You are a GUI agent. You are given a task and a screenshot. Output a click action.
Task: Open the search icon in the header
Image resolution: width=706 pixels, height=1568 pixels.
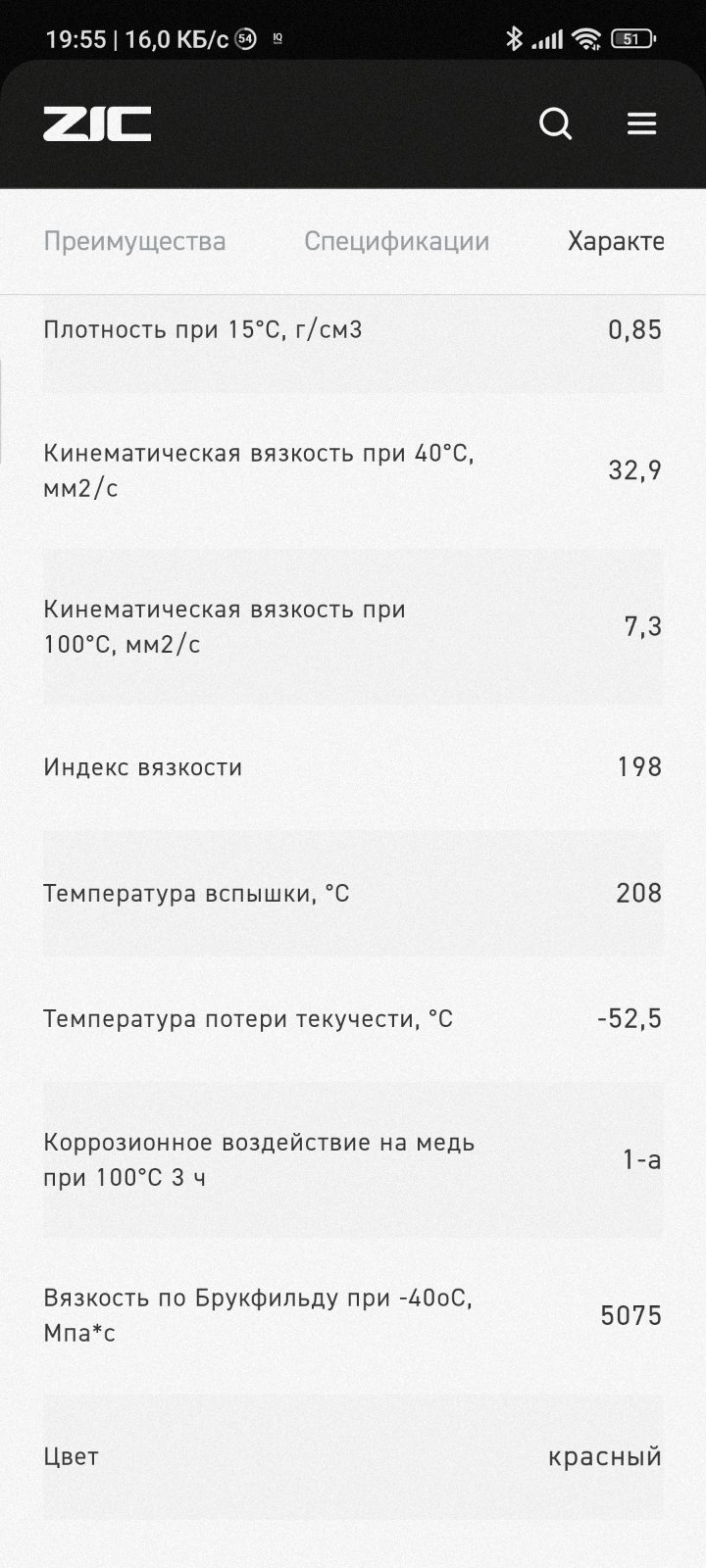[x=556, y=124]
